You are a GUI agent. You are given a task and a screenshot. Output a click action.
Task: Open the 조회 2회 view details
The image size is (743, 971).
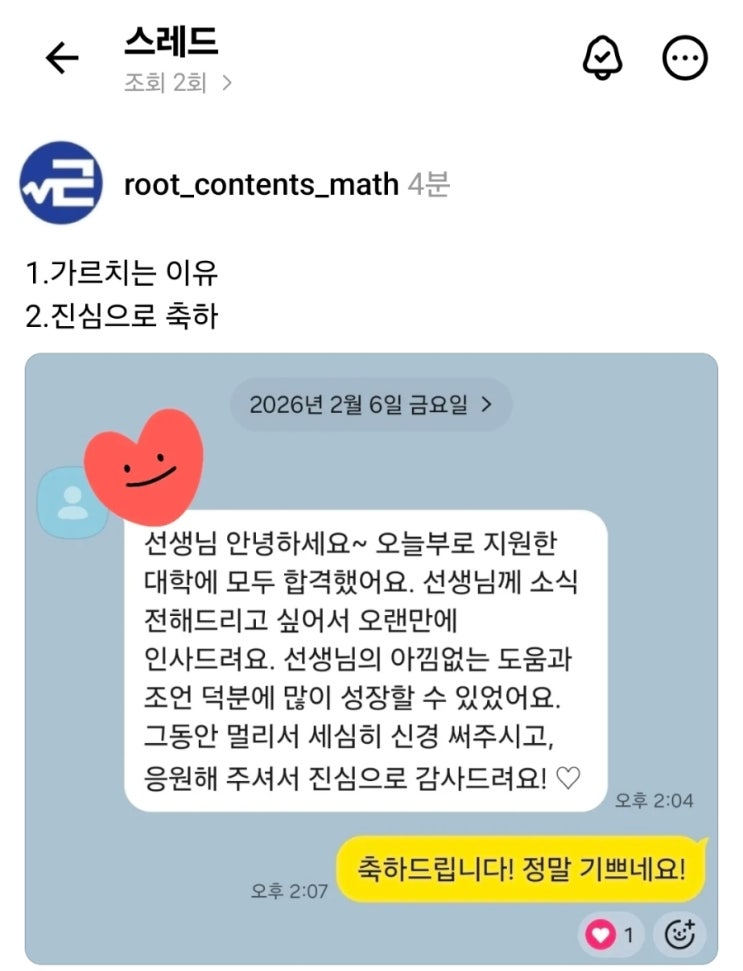point(178,83)
